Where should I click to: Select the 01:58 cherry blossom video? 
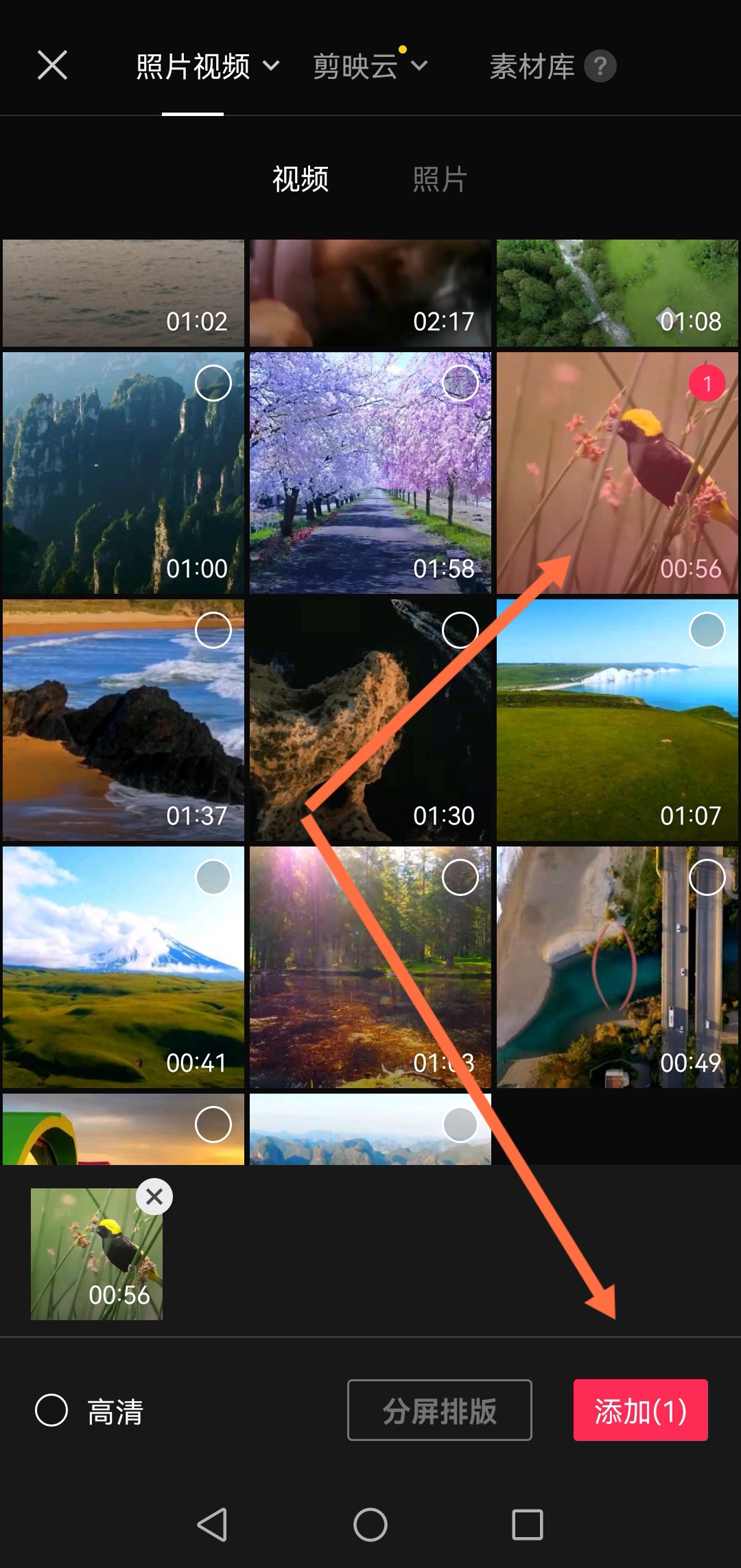pos(460,383)
